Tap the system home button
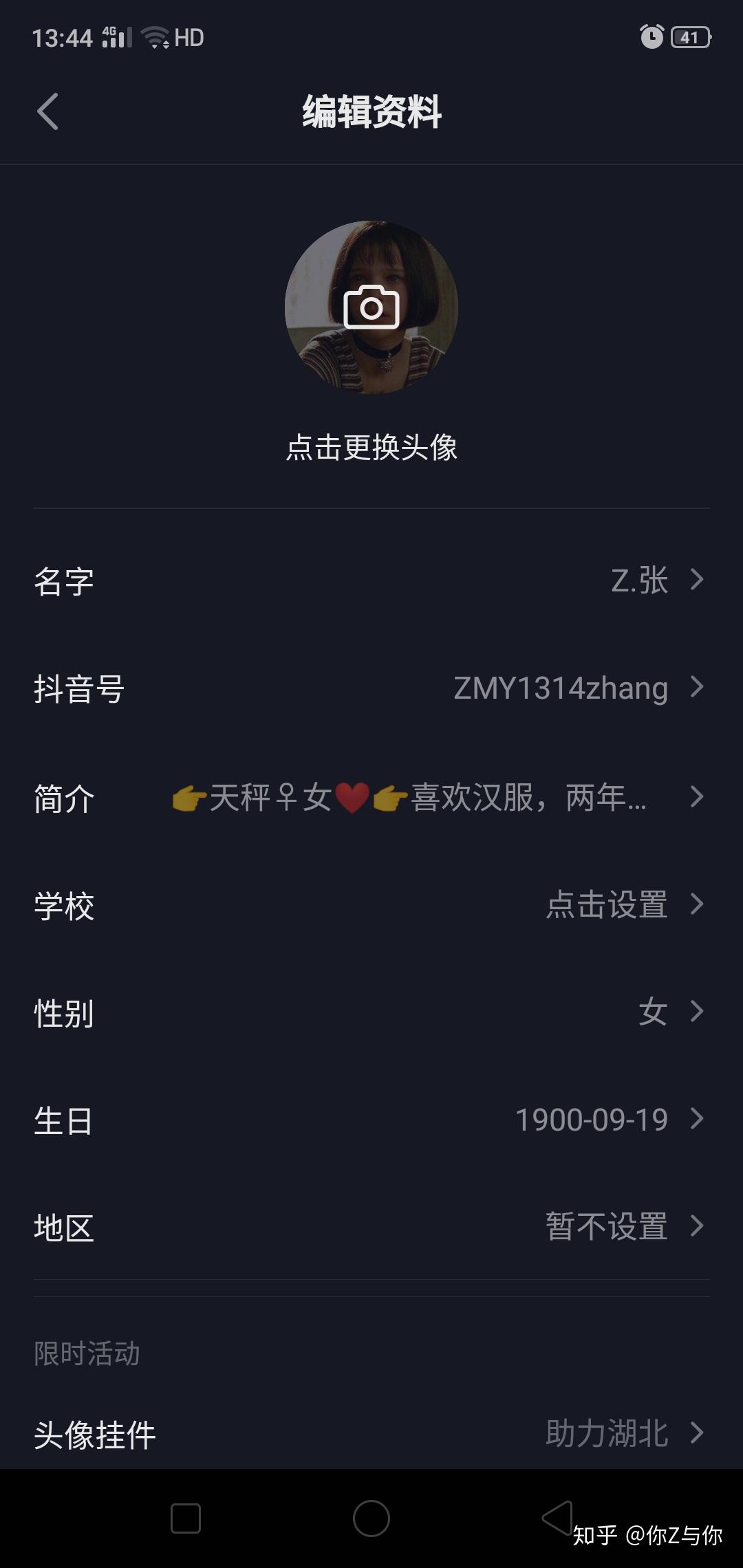Image resolution: width=743 pixels, height=1568 pixels. [x=371, y=1518]
